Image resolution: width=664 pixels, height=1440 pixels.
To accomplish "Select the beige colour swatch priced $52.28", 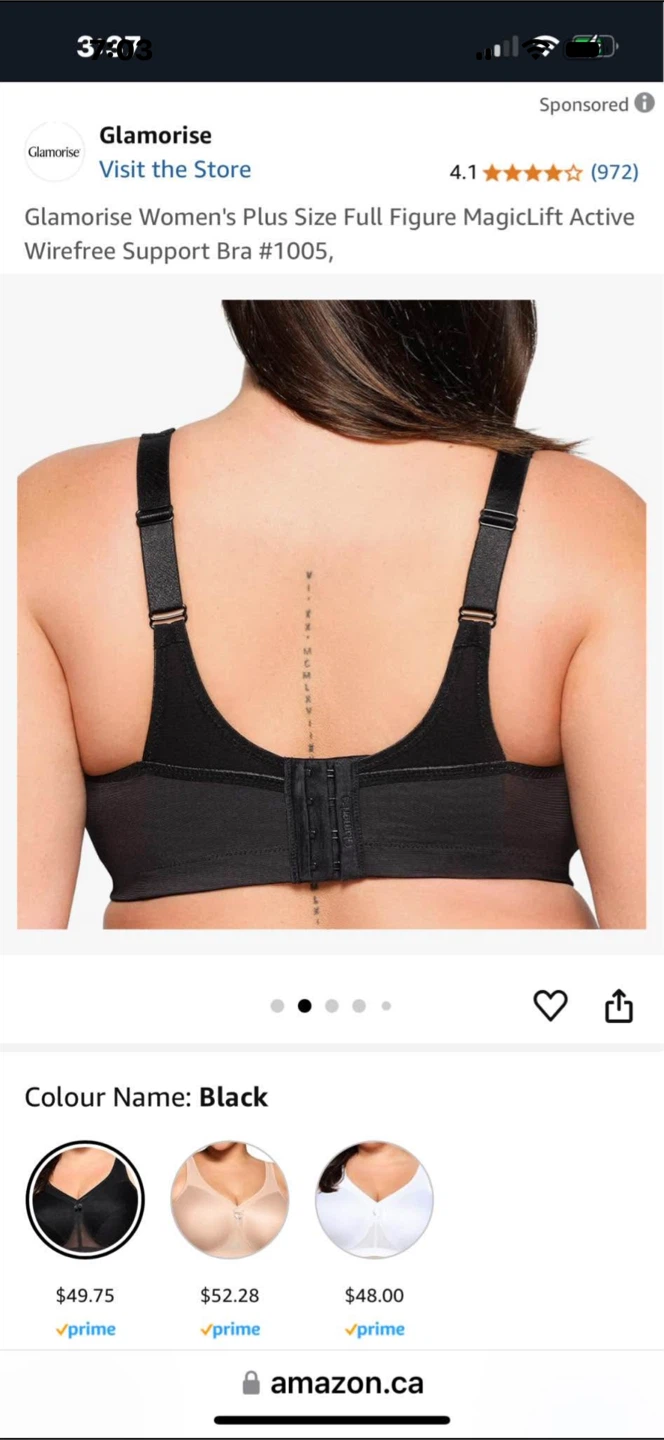I will tap(229, 1199).
